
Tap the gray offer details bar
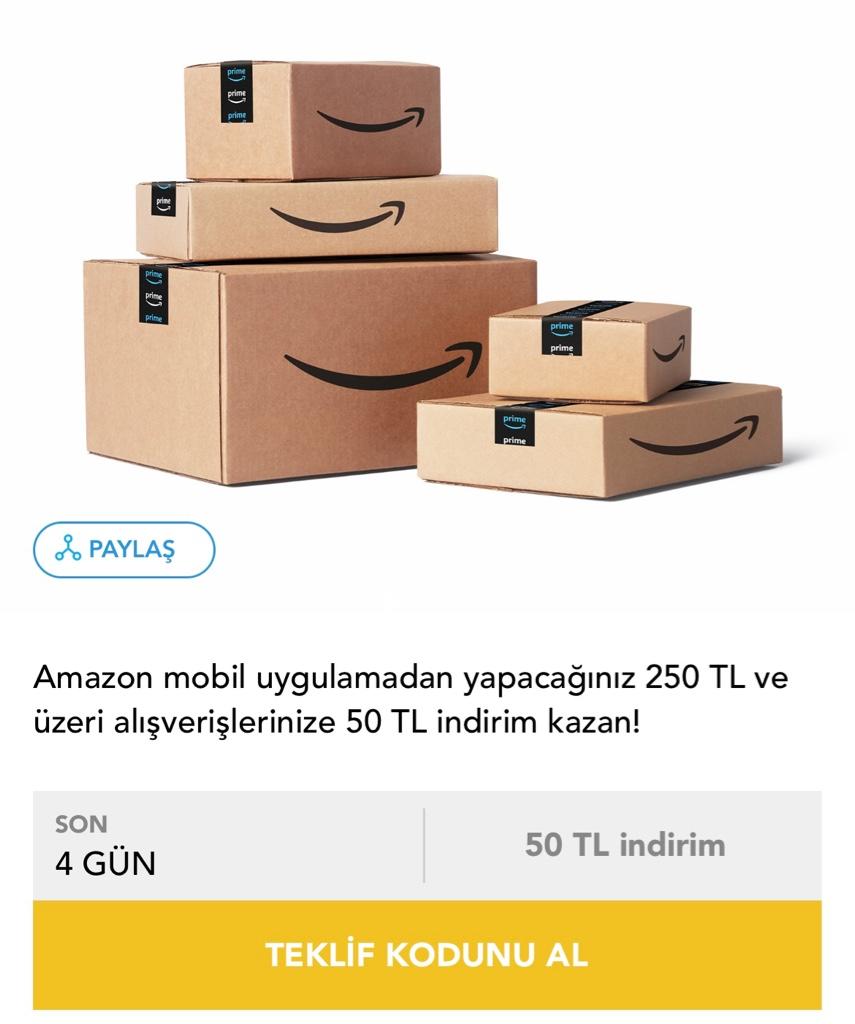pos(427,845)
